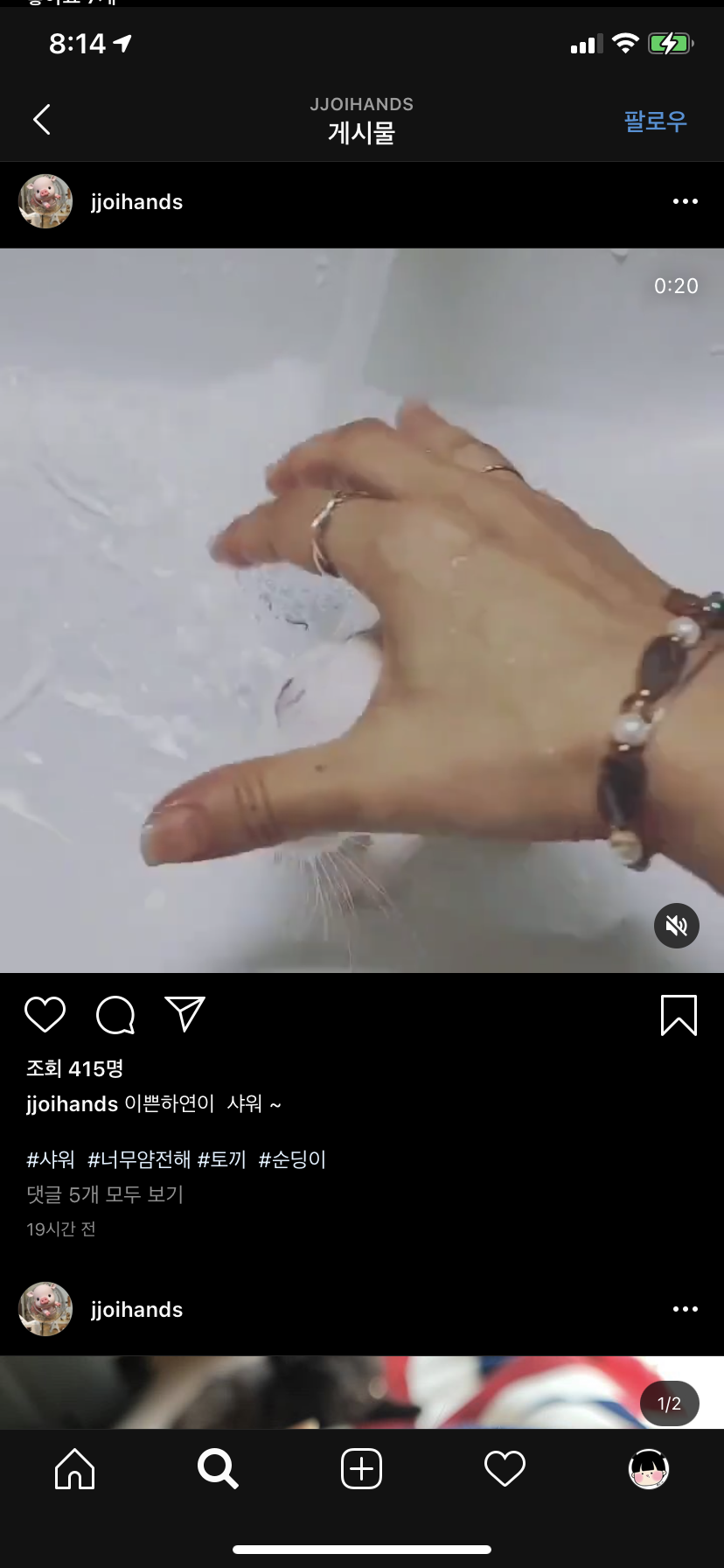The height and width of the screenshot is (1568, 724).
Task: Go back using the top-left arrow
Action: [41, 120]
